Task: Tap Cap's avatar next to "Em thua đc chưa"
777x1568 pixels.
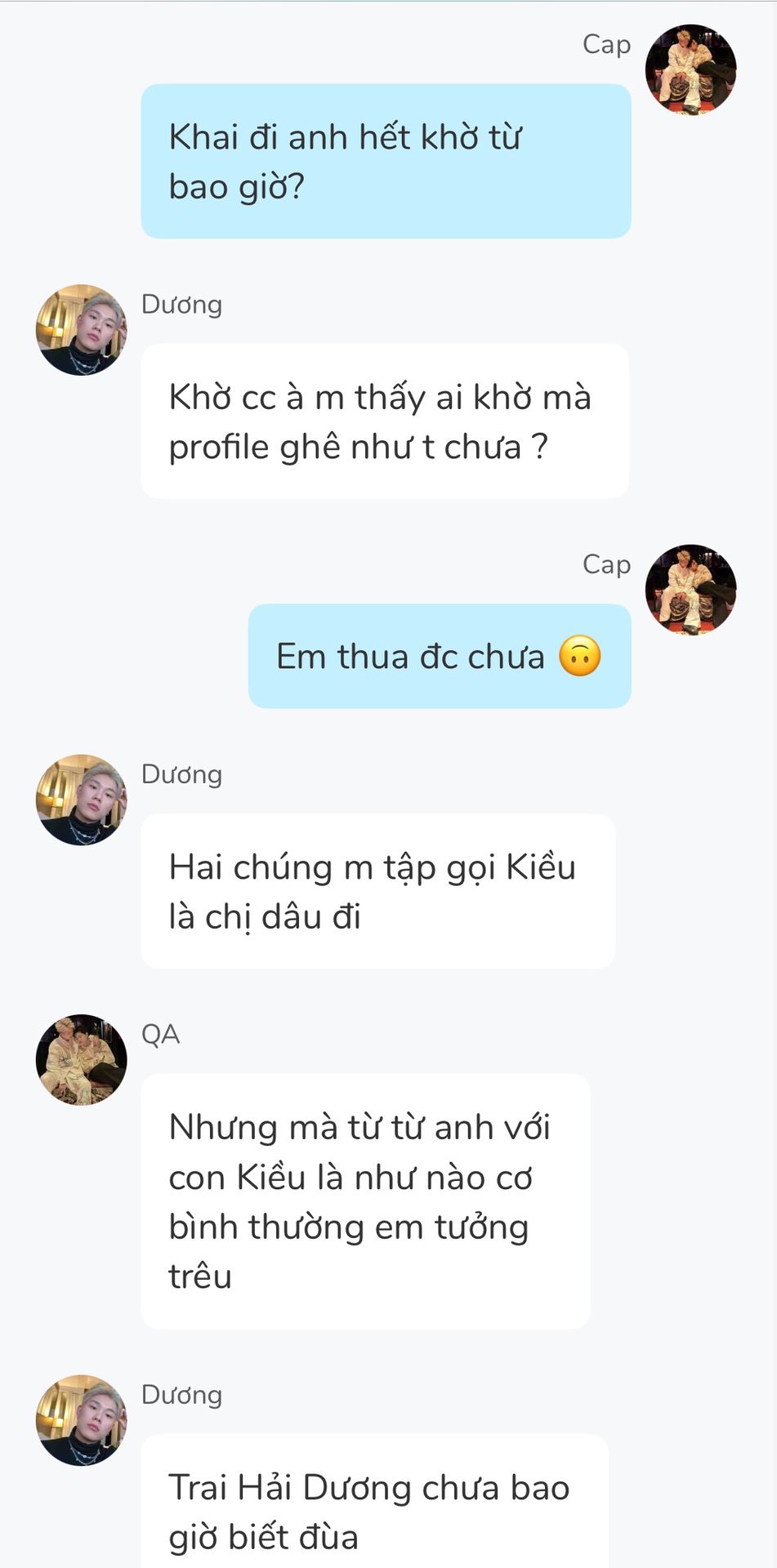Action: pyautogui.click(x=690, y=590)
